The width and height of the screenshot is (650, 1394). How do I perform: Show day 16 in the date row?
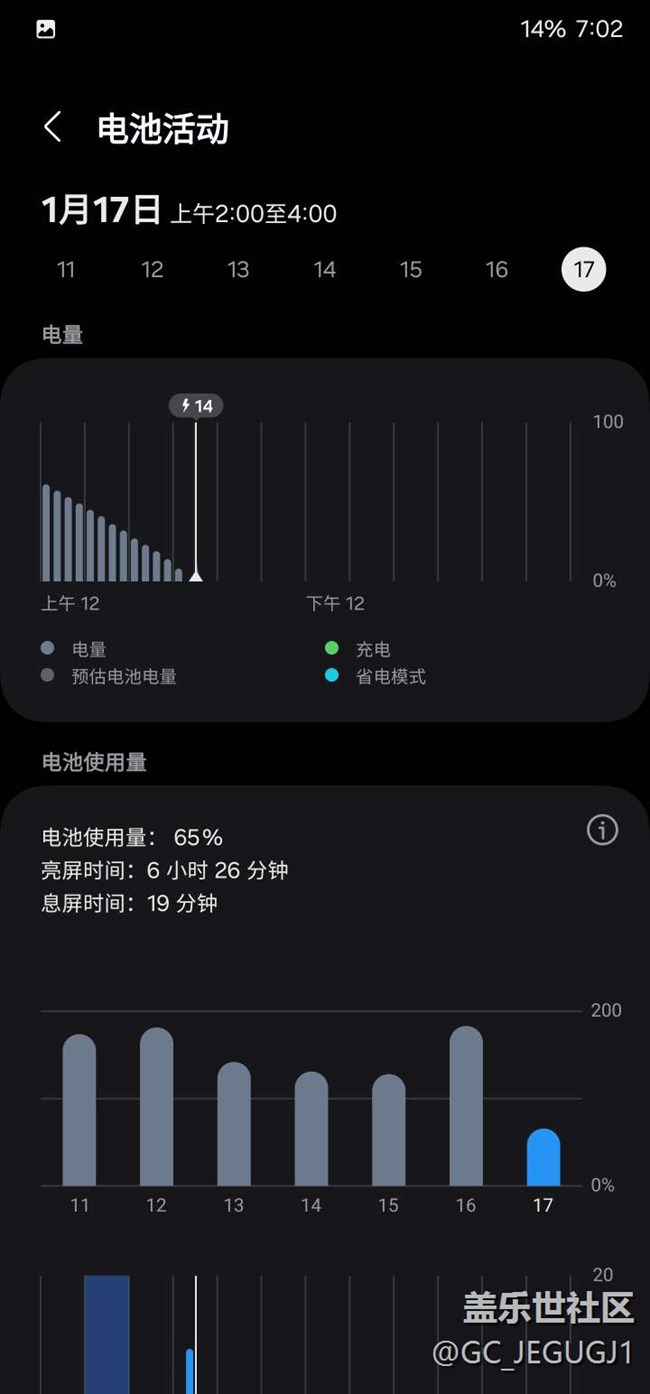point(497,270)
